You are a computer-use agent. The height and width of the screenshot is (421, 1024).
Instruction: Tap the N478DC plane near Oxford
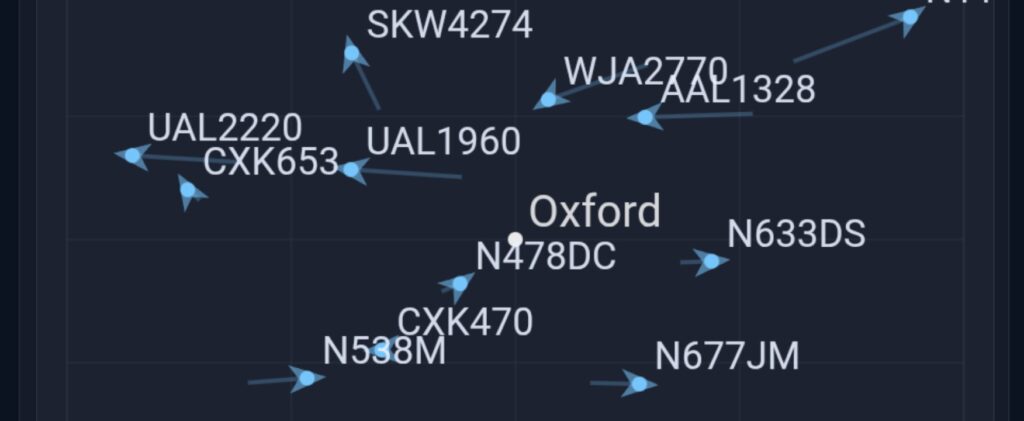[x=459, y=284]
